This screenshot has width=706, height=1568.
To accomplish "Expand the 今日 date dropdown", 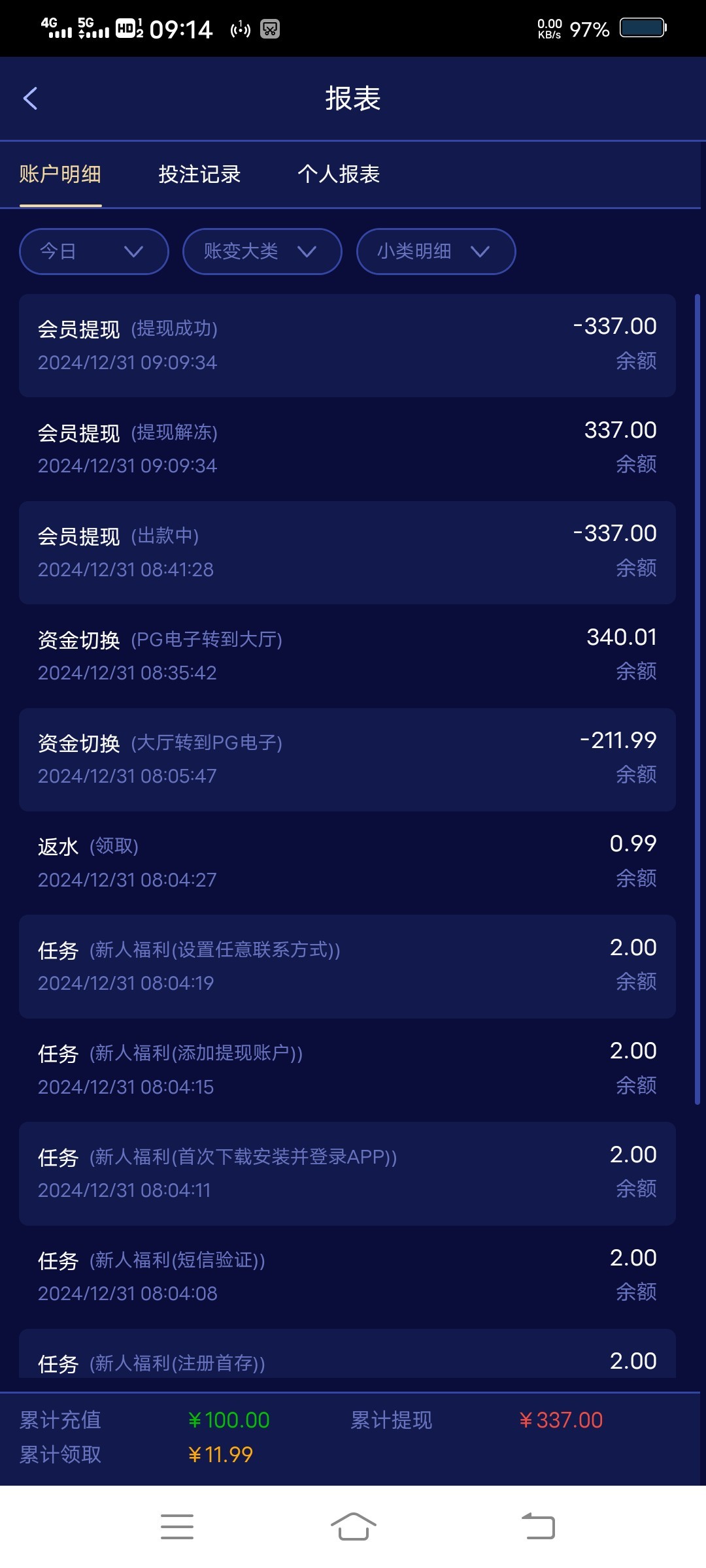I will click(x=94, y=252).
